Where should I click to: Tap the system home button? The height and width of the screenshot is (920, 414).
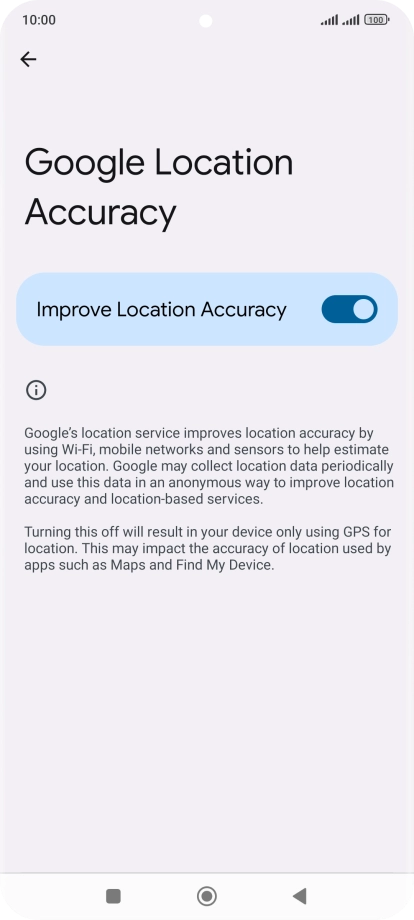206,896
